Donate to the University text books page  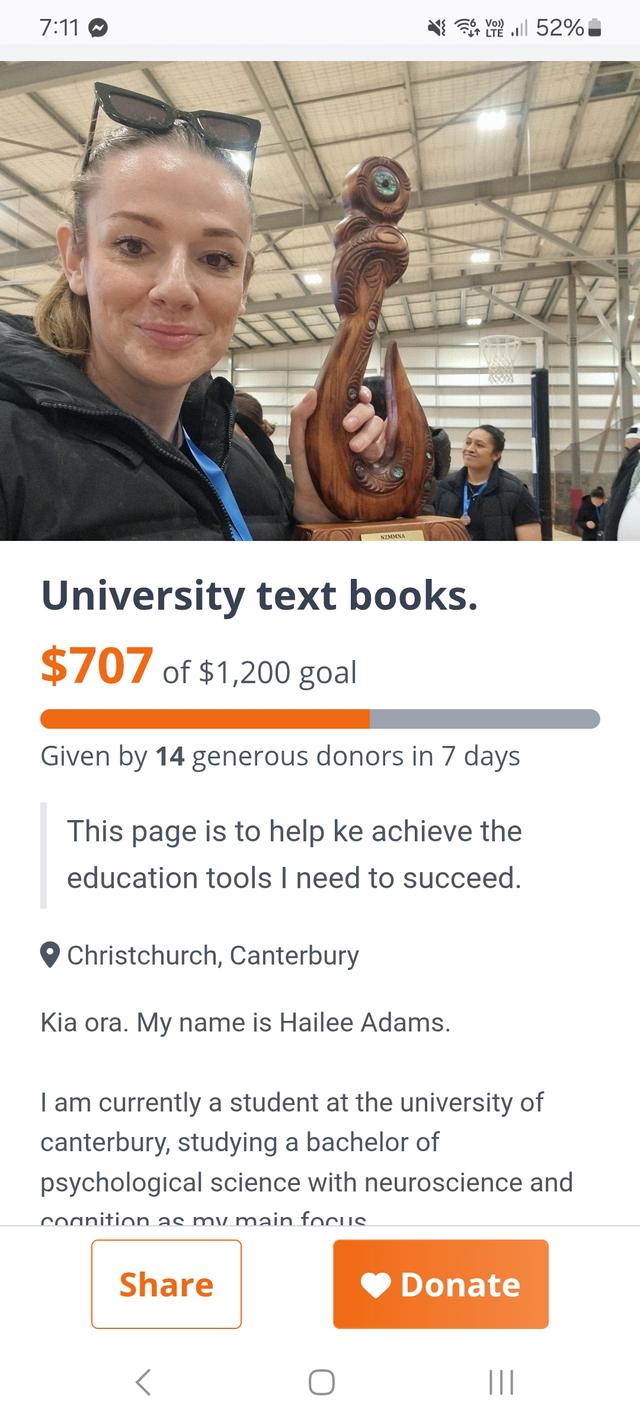(x=440, y=1284)
